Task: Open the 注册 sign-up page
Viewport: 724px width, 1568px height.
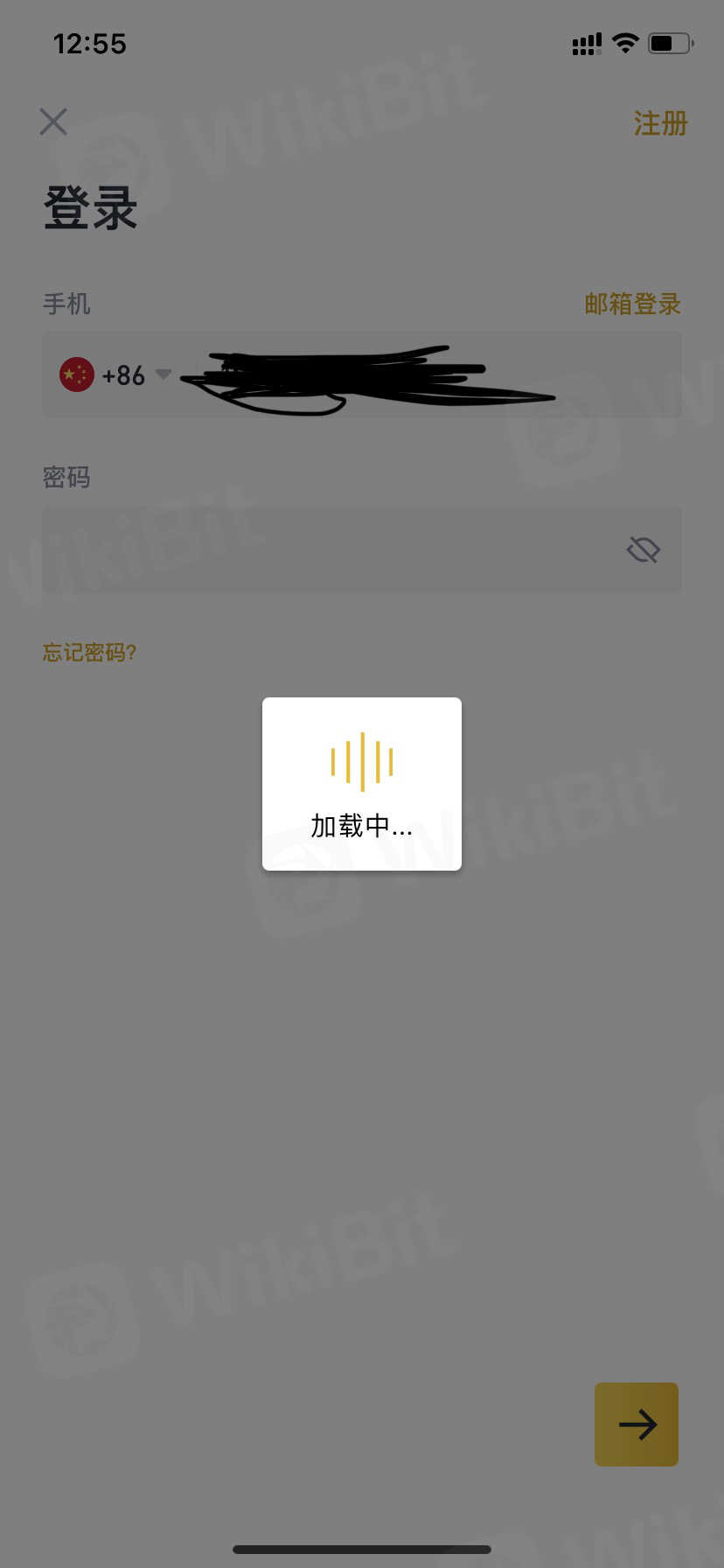Action: (660, 123)
